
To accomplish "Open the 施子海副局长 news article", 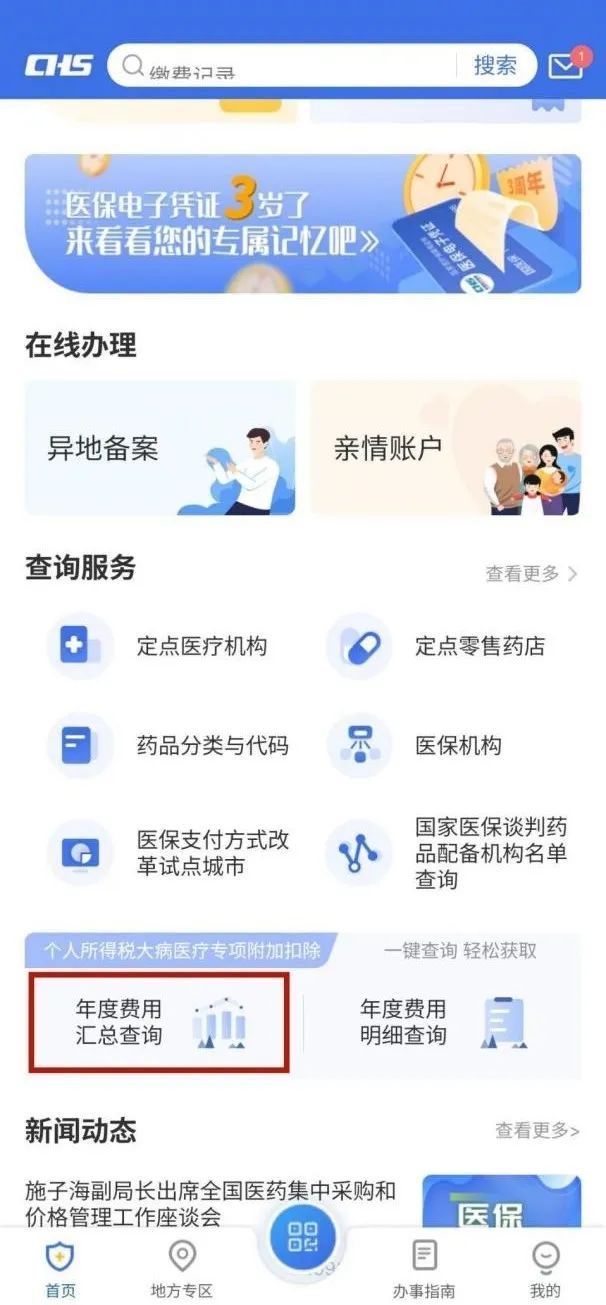I will tap(210, 1203).
